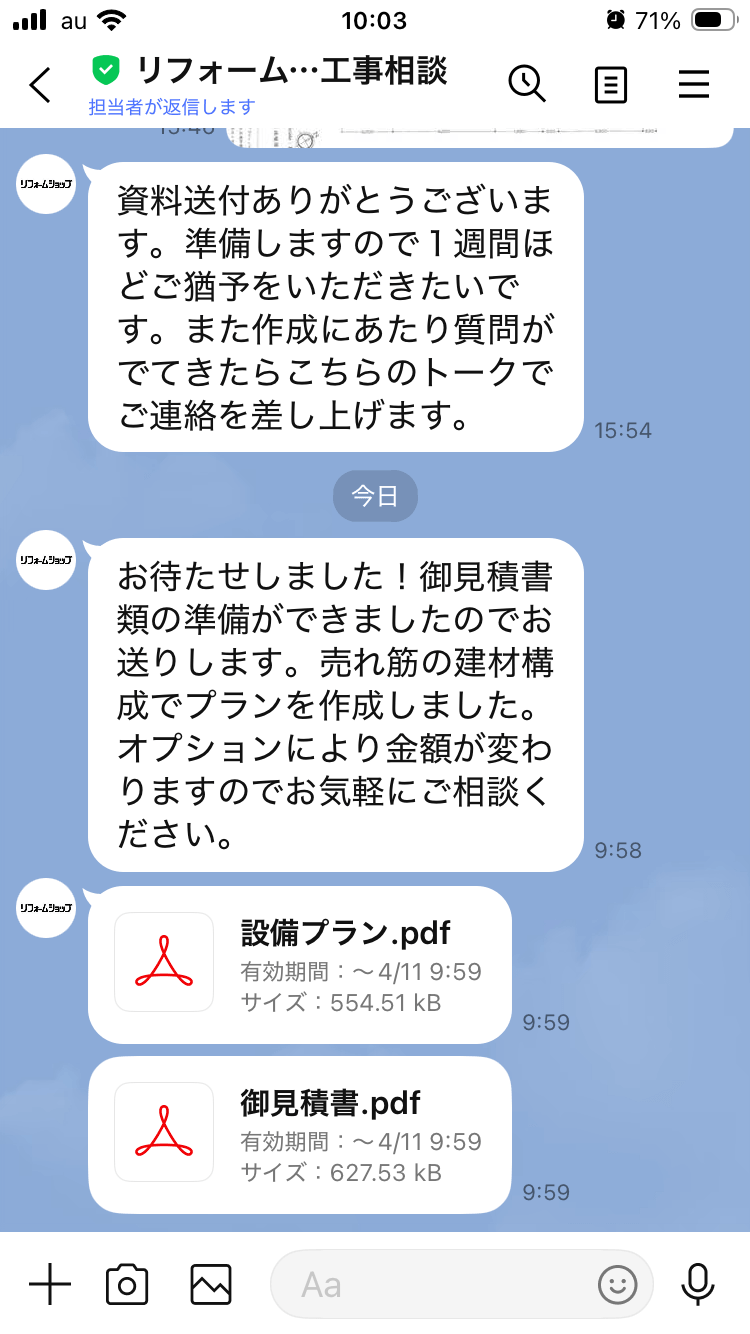This screenshot has height=1334, width=750.
Task: Search within this chat
Action: click(527, 84)
